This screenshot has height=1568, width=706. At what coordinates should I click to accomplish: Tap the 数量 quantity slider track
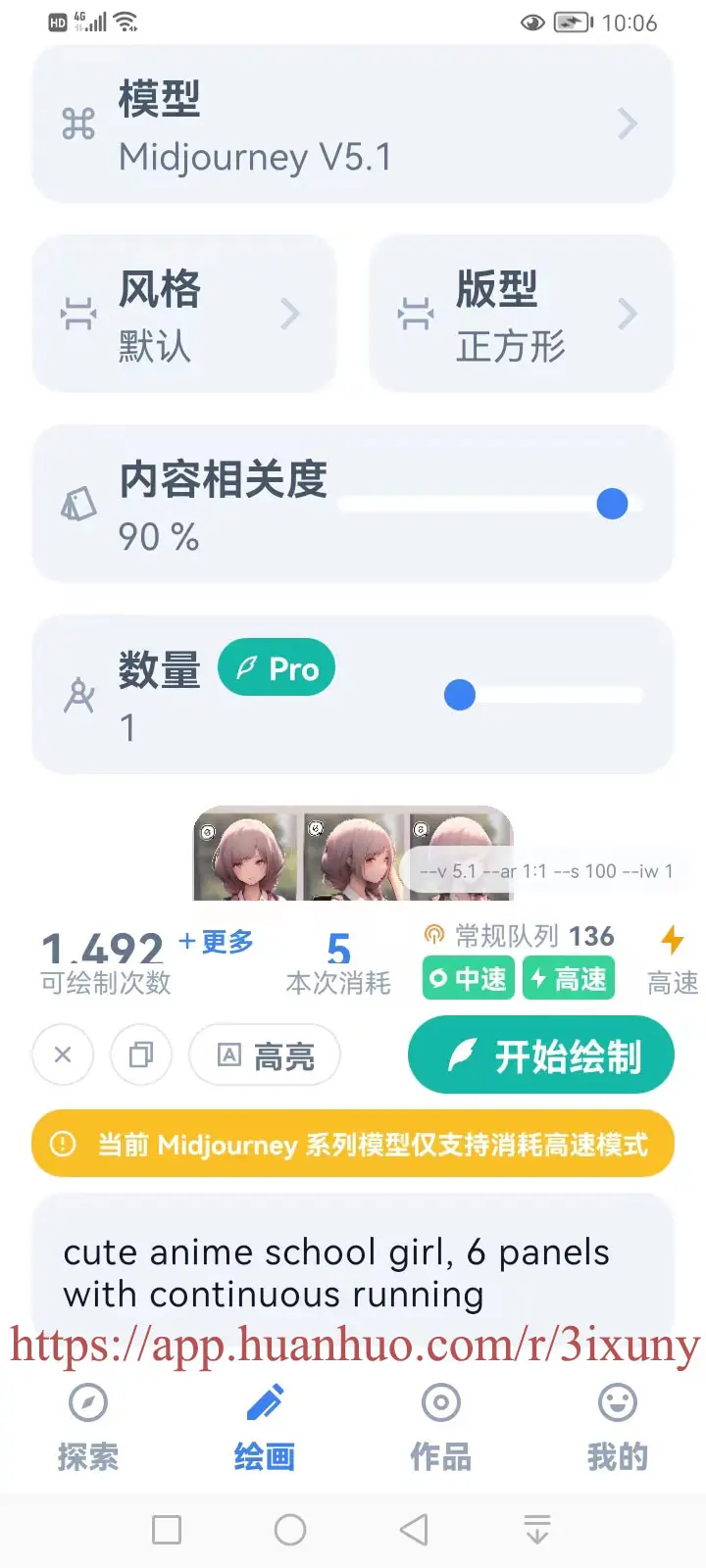tap(544, 695)
